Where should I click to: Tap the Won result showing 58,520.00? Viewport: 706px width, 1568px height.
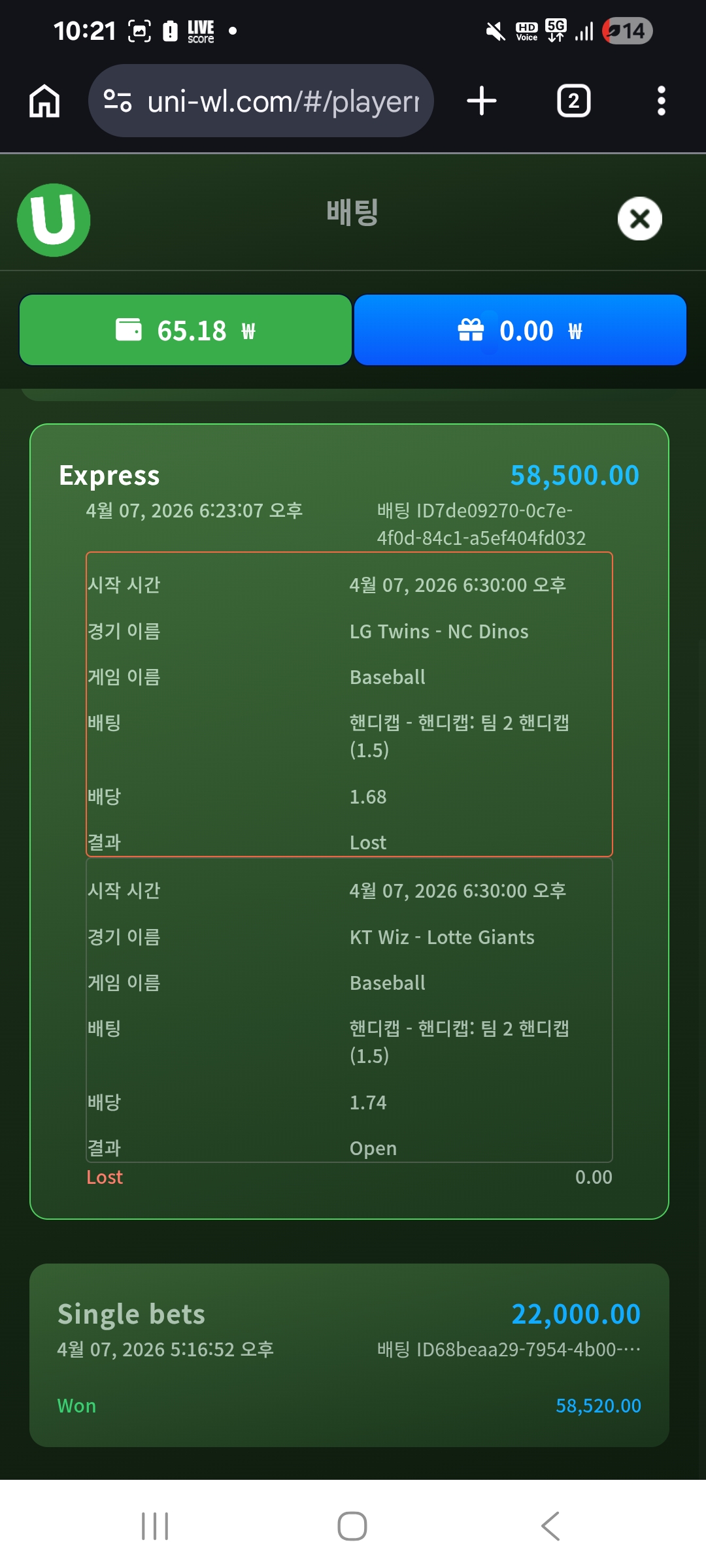click(x=76, y=1405)
